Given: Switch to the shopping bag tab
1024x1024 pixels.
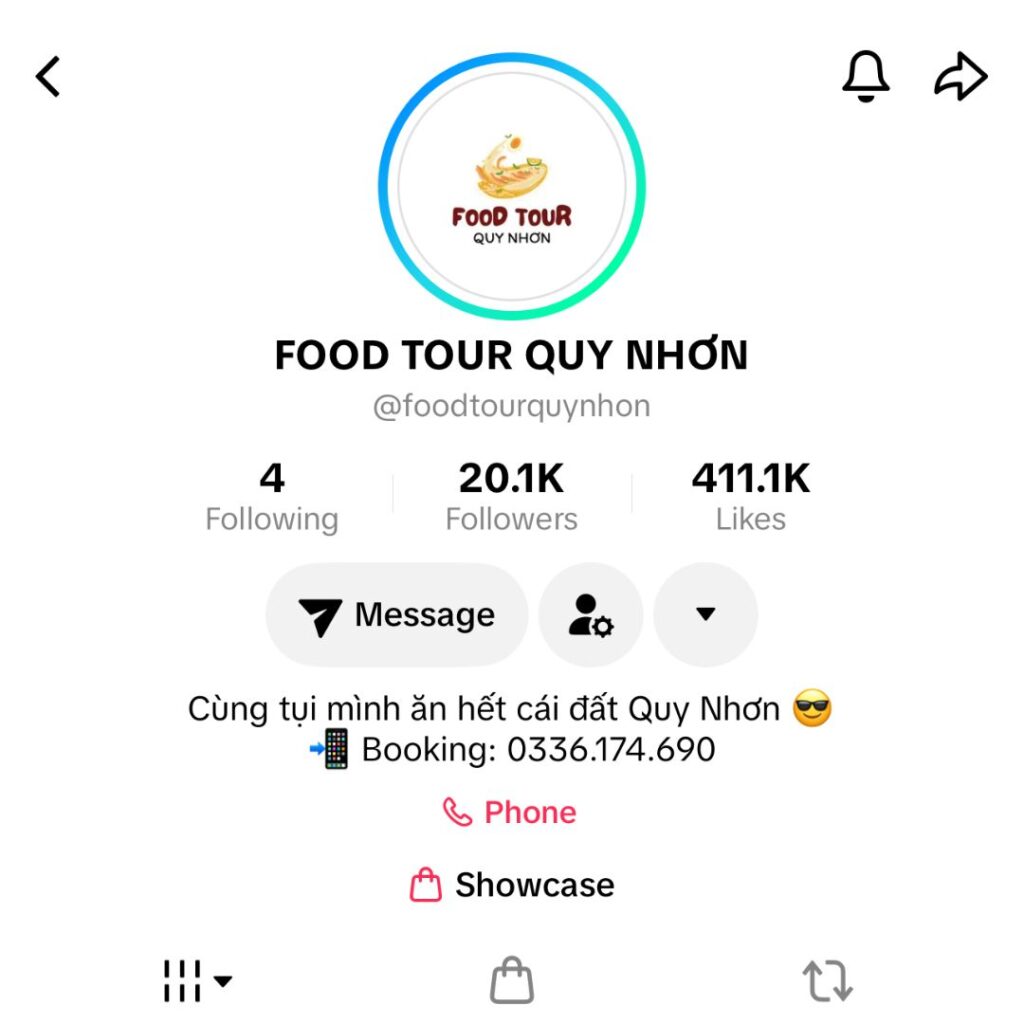Looking at the screenshot, I should [x=511, y=981].
